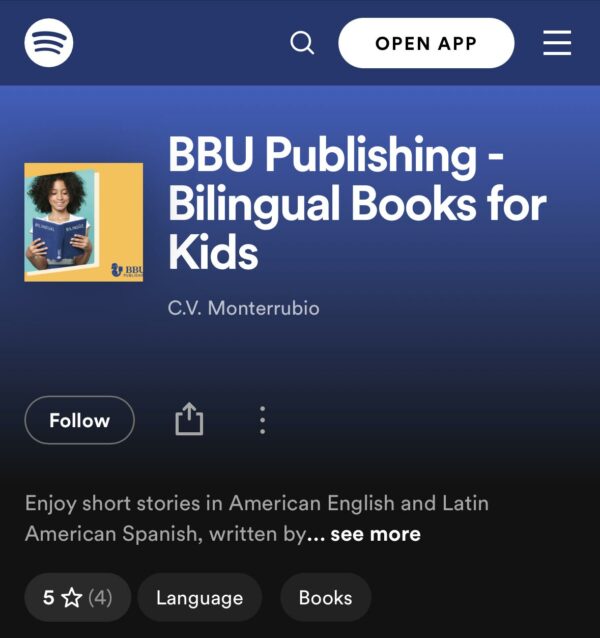Viewport: 600px width, 638px height.
Task: Select the Books category chip
Action: (x=325, y=598)
